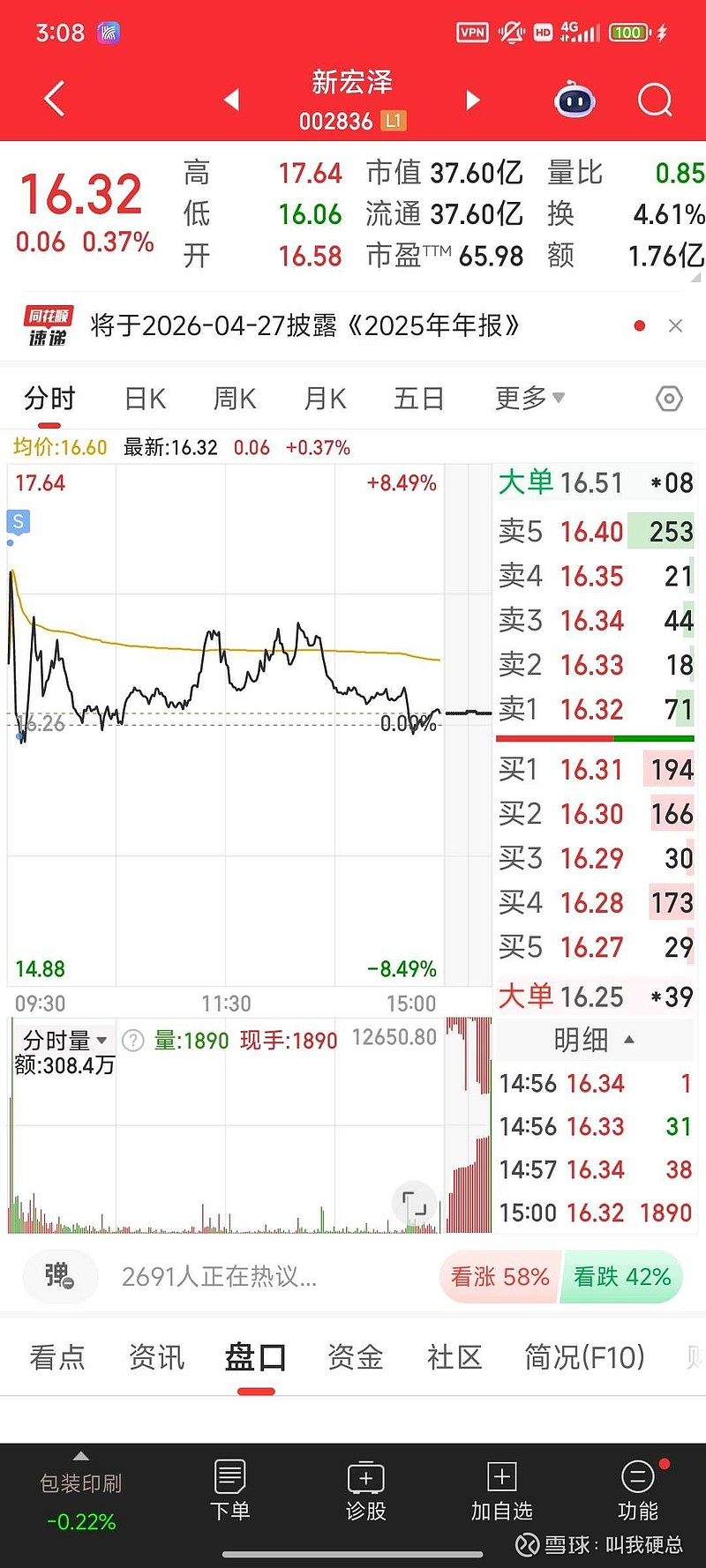Image resolution: width=706 pixels, height=1568 pixels.
Task: Tap the 弹 comment bubble button
Action: pos(60,1276)
